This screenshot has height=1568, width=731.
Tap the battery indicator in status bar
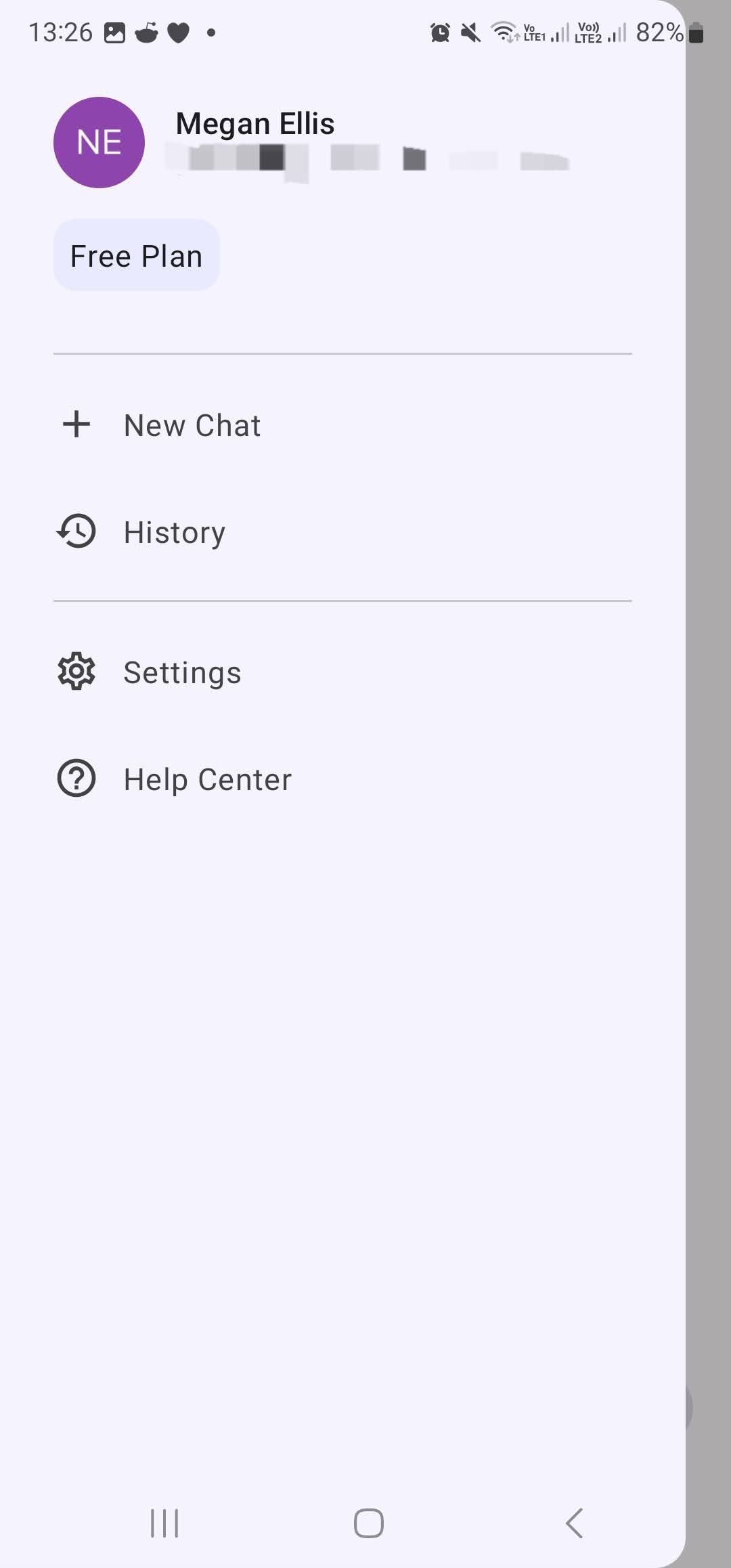(697, 31)
